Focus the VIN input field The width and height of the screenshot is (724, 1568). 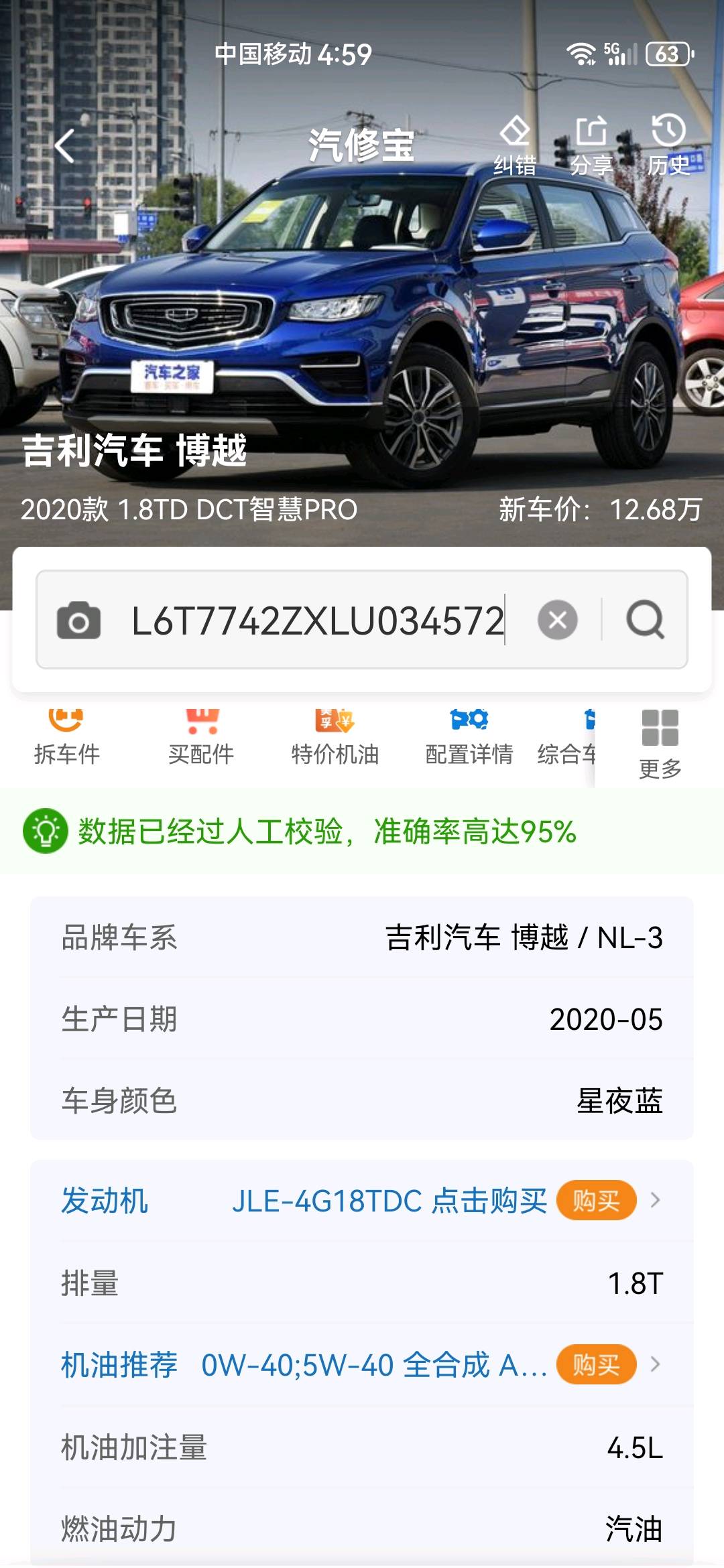(x=317, y=620)
